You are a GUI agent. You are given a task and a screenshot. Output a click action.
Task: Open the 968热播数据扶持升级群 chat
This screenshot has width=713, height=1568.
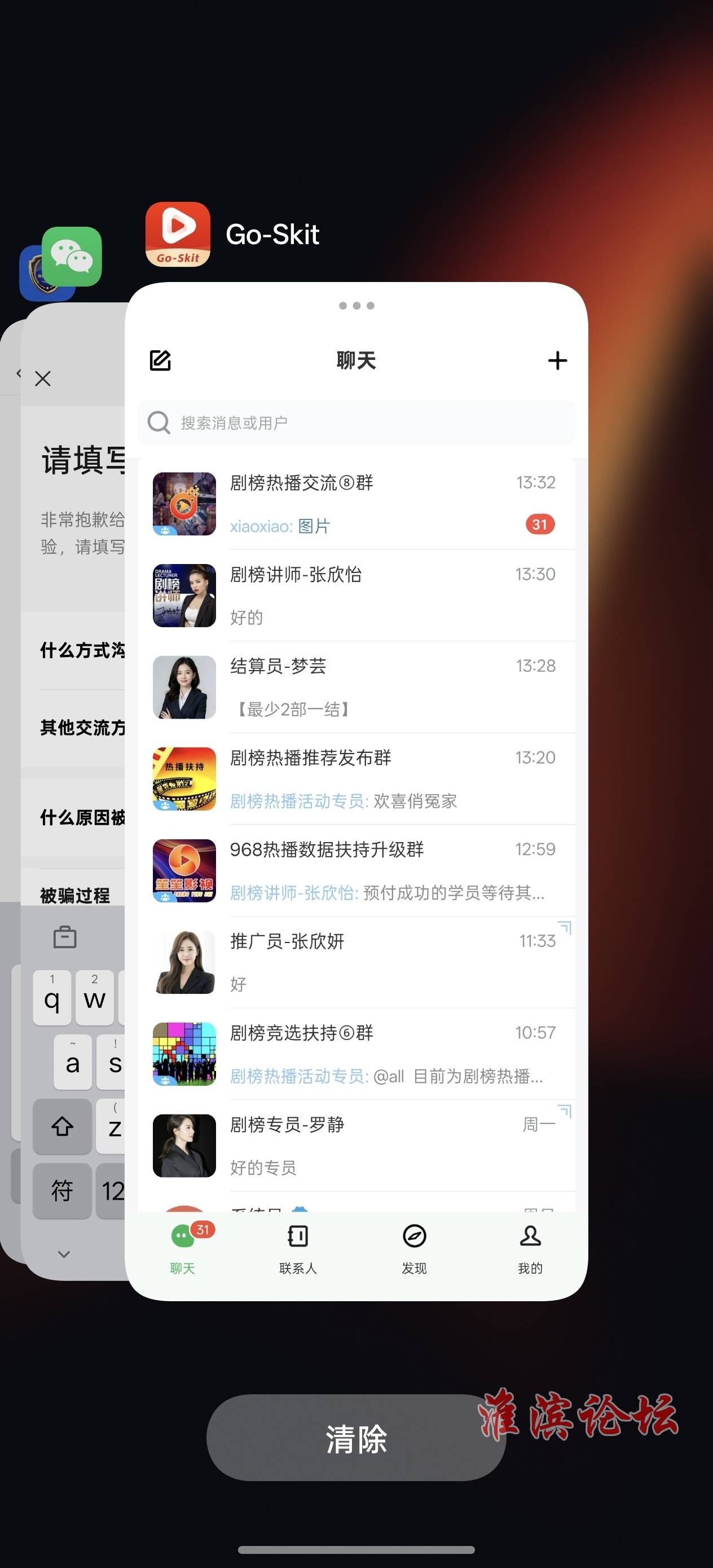356,871
